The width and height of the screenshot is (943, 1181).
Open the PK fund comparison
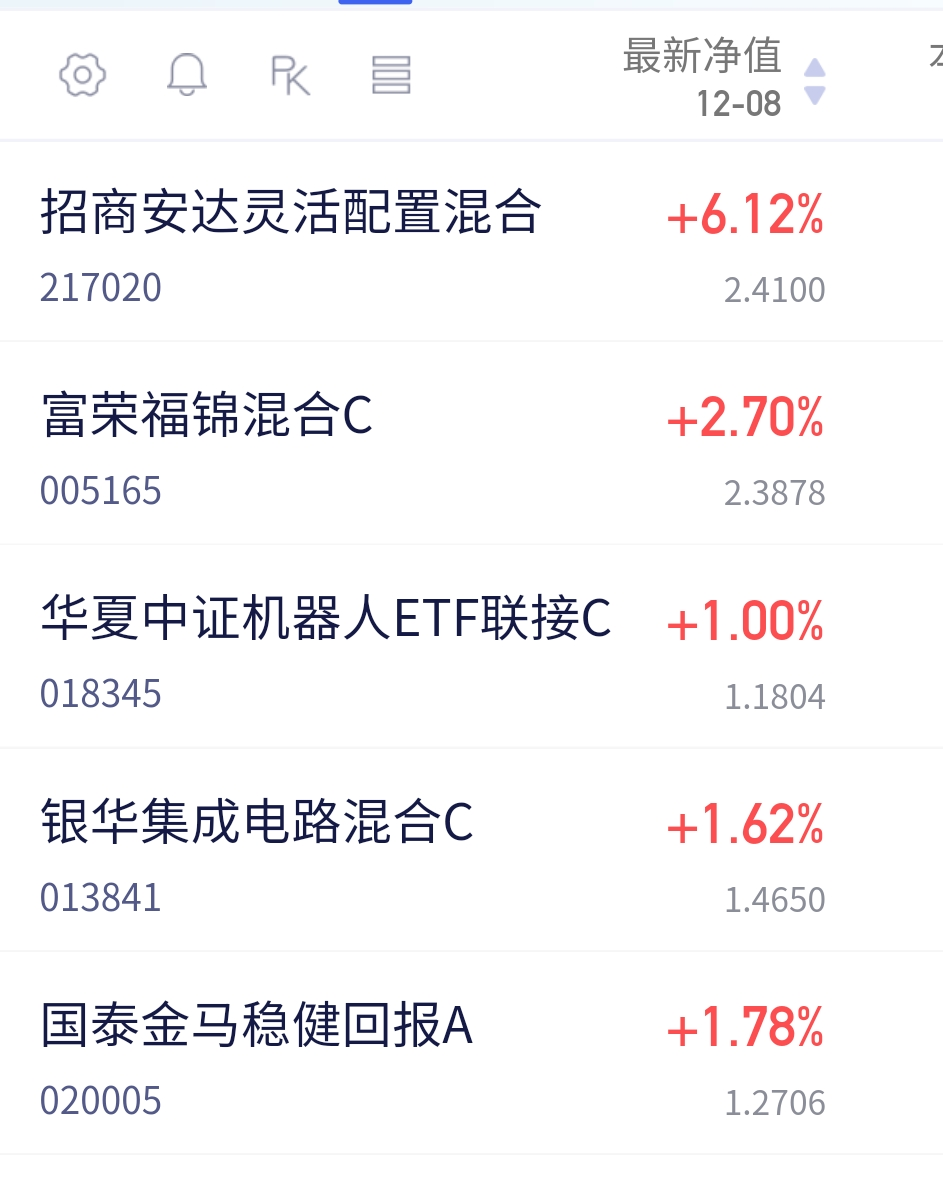coord(290,75)
